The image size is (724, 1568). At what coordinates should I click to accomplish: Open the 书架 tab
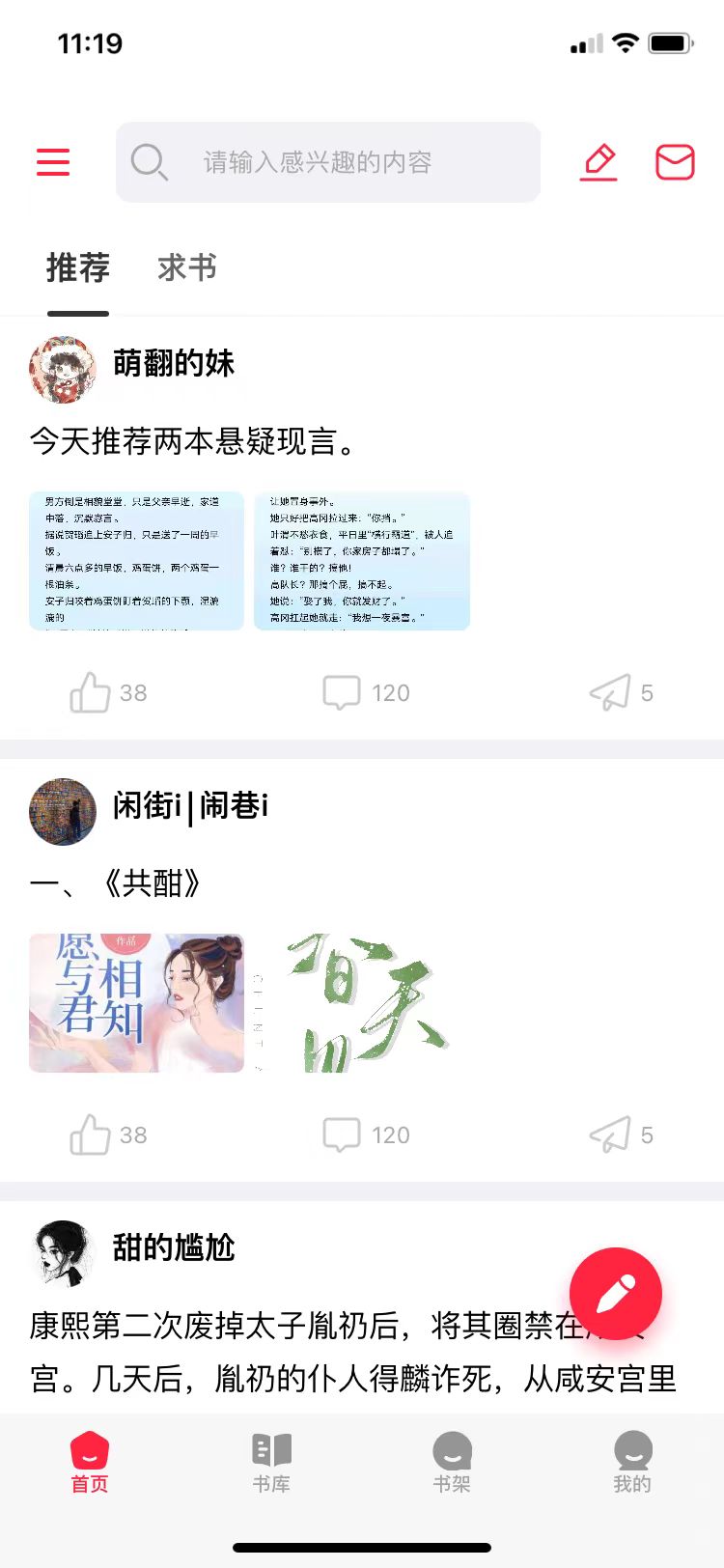click(x=452, y=1463)
